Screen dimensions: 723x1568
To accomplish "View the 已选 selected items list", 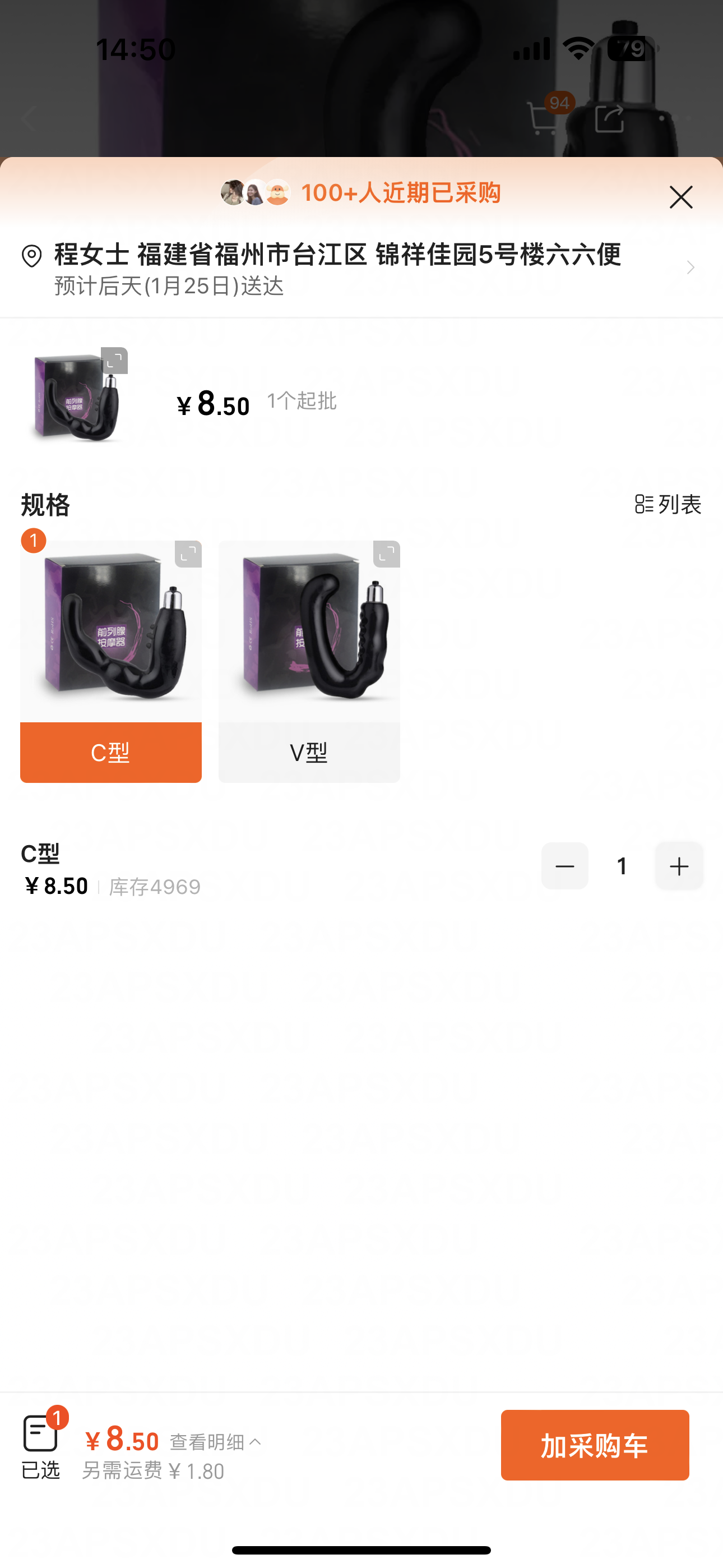I will click(x=41, y=1446).
